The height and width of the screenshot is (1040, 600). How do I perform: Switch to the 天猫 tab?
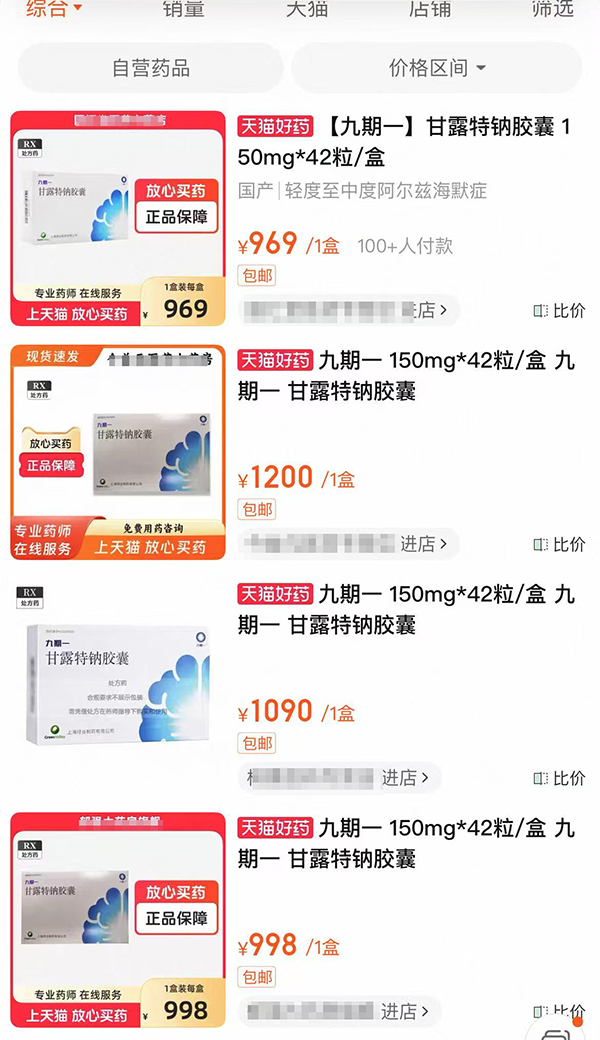(x=307, y=8)
